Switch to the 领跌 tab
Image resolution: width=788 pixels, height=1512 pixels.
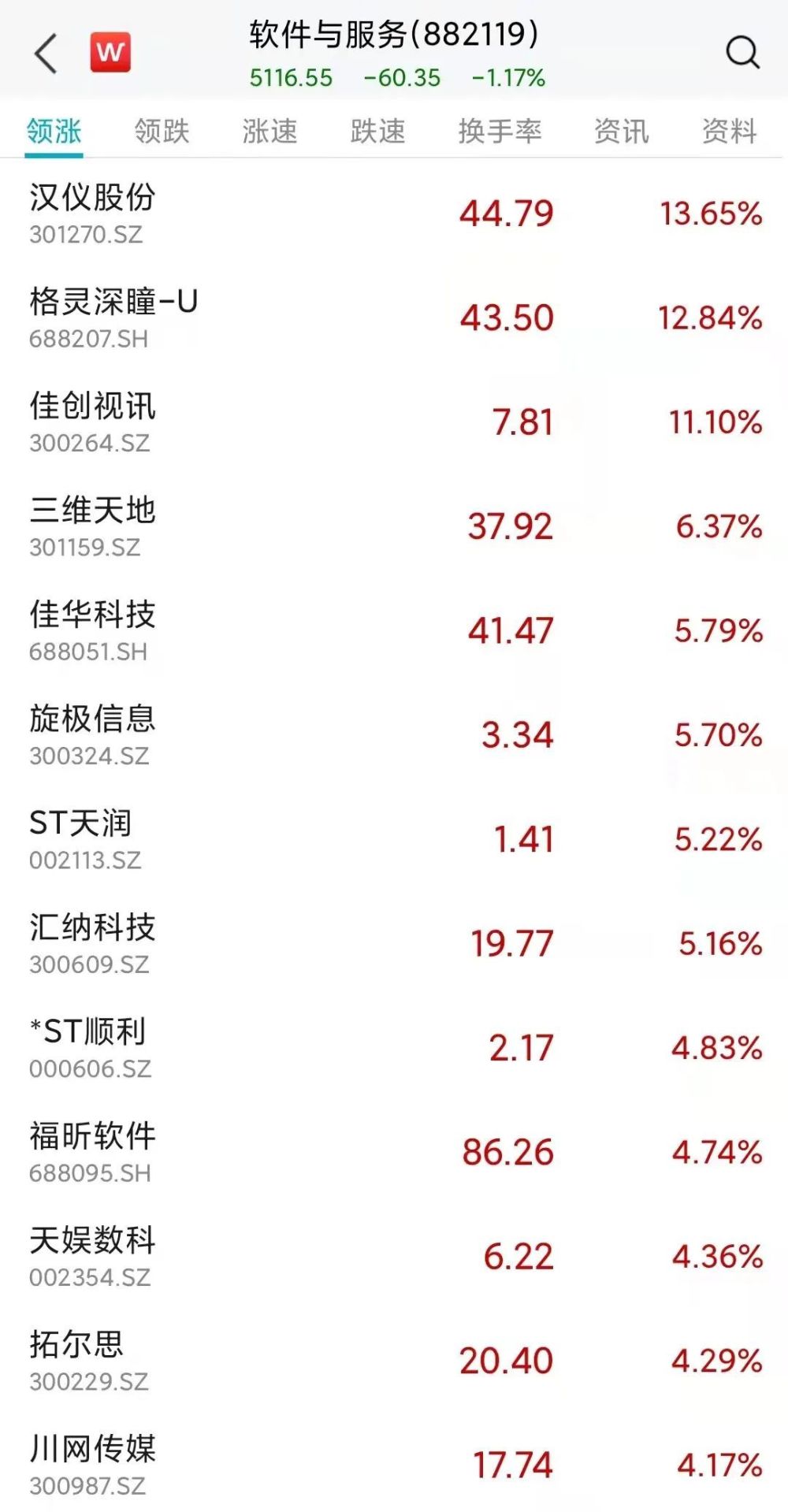tap(162, 131)
